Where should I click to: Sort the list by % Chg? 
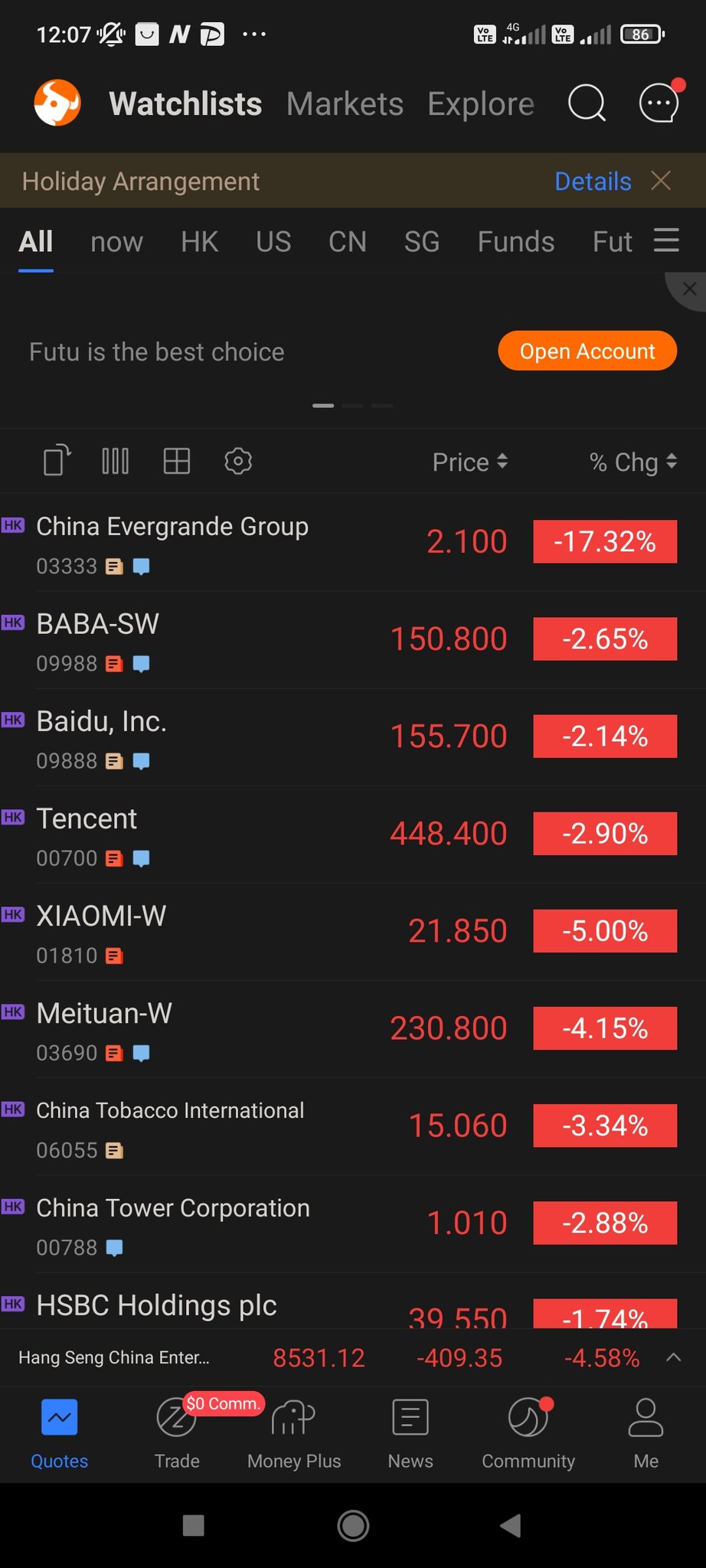coord(633,462)
